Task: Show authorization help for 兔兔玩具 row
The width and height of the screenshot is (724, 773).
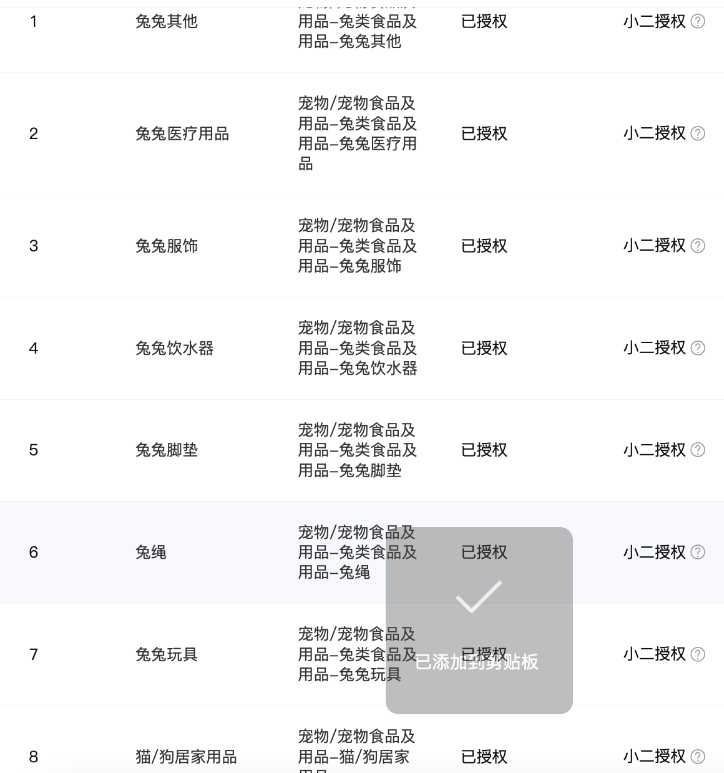Action: (698, 654)
